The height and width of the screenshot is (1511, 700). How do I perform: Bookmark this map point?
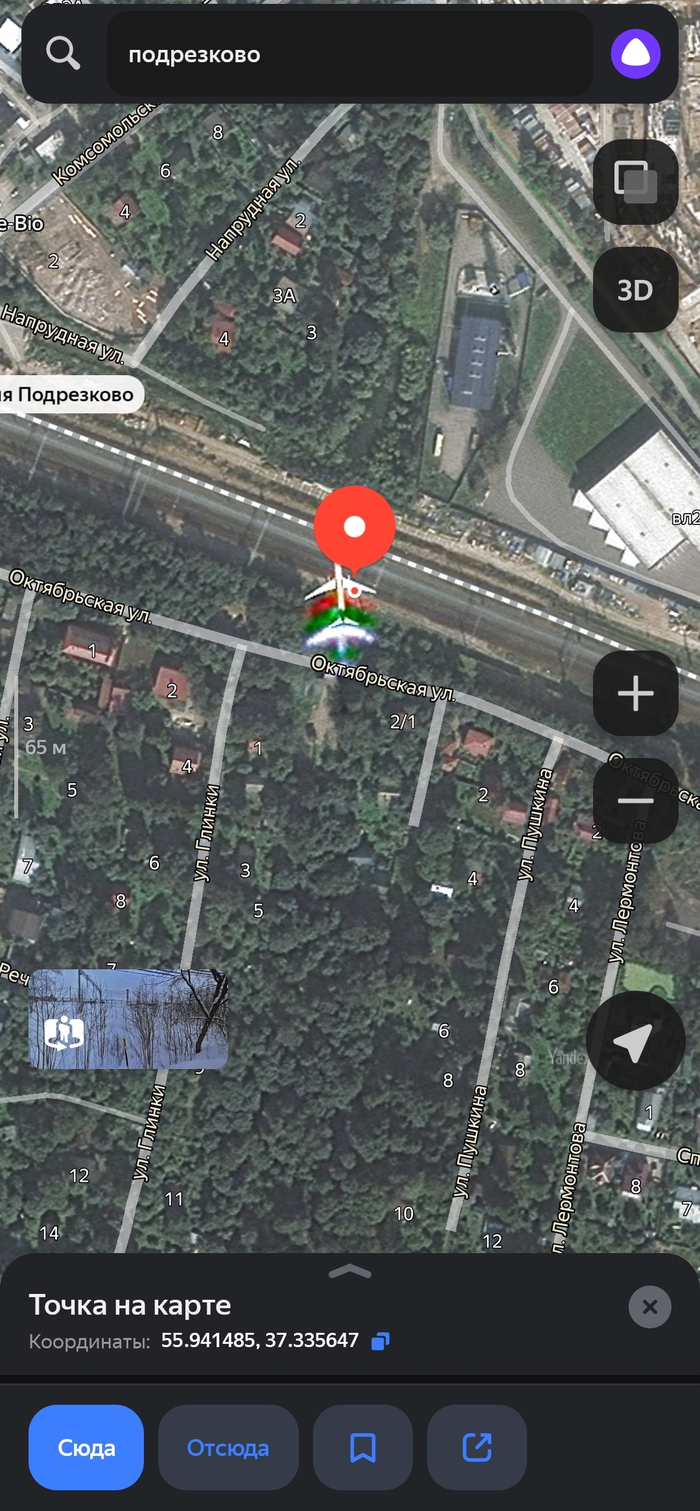[362, 1447]
